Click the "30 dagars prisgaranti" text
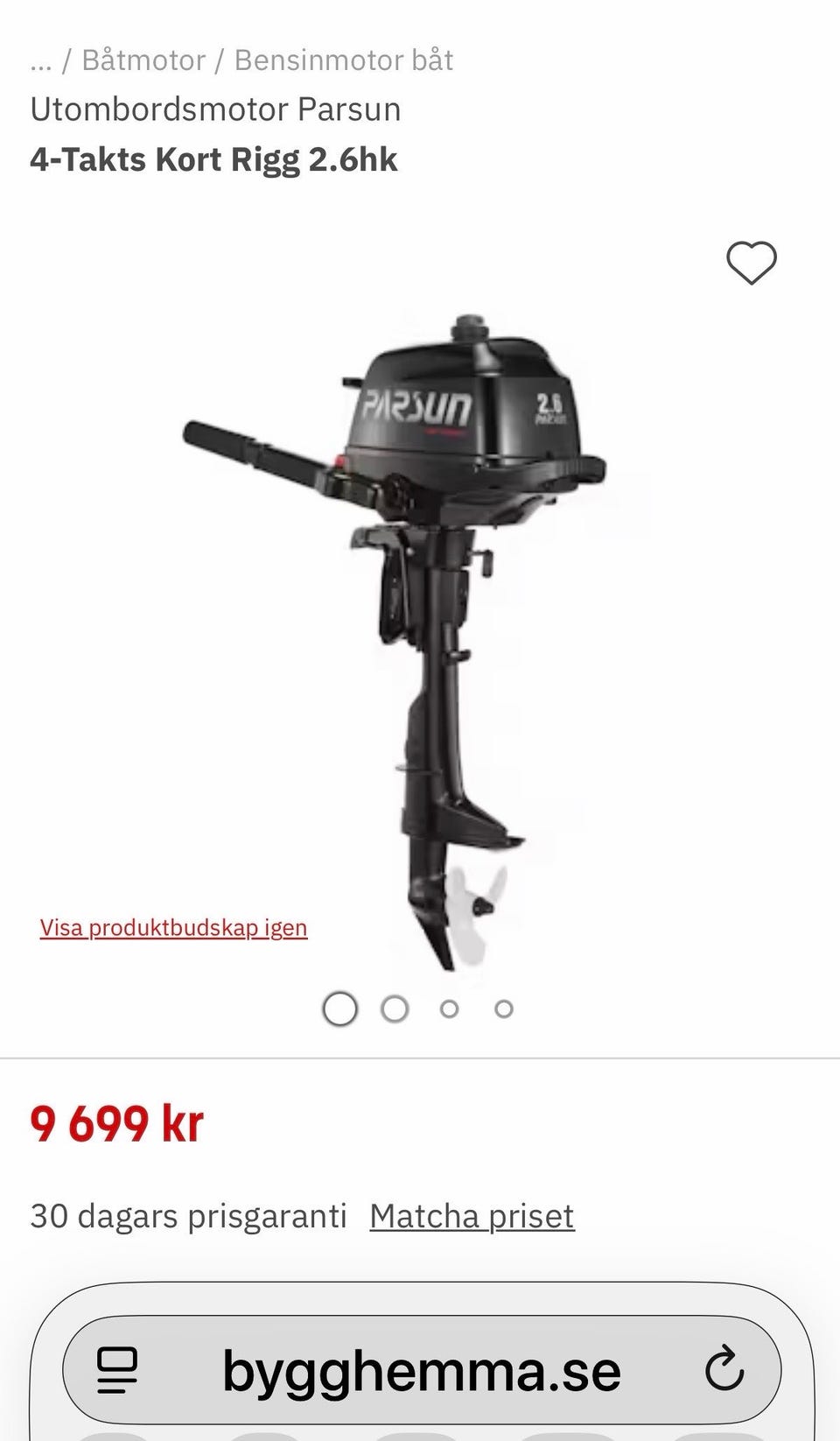This screenshot has height=1441, width=840. (x=188, y=1216)
